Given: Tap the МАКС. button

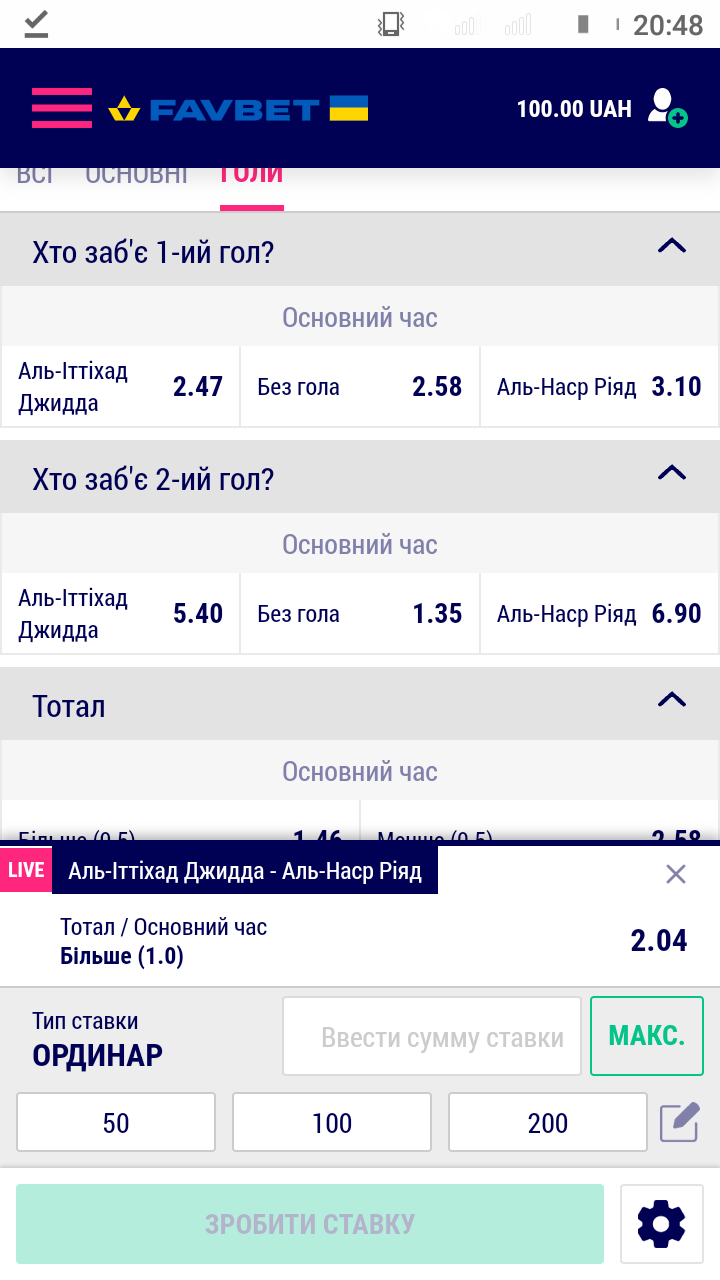Looking at the screenshot, I should pos(646,1036).
